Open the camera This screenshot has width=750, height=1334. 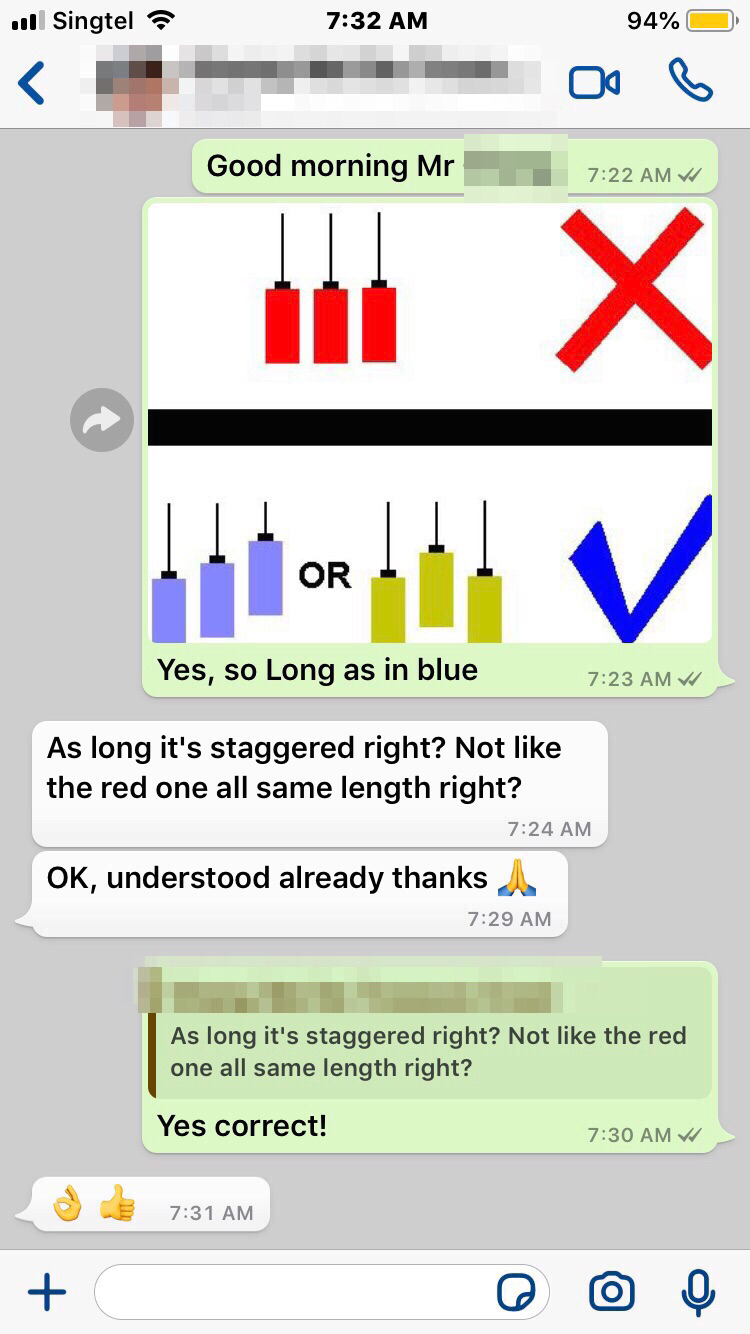point(612,1293)
